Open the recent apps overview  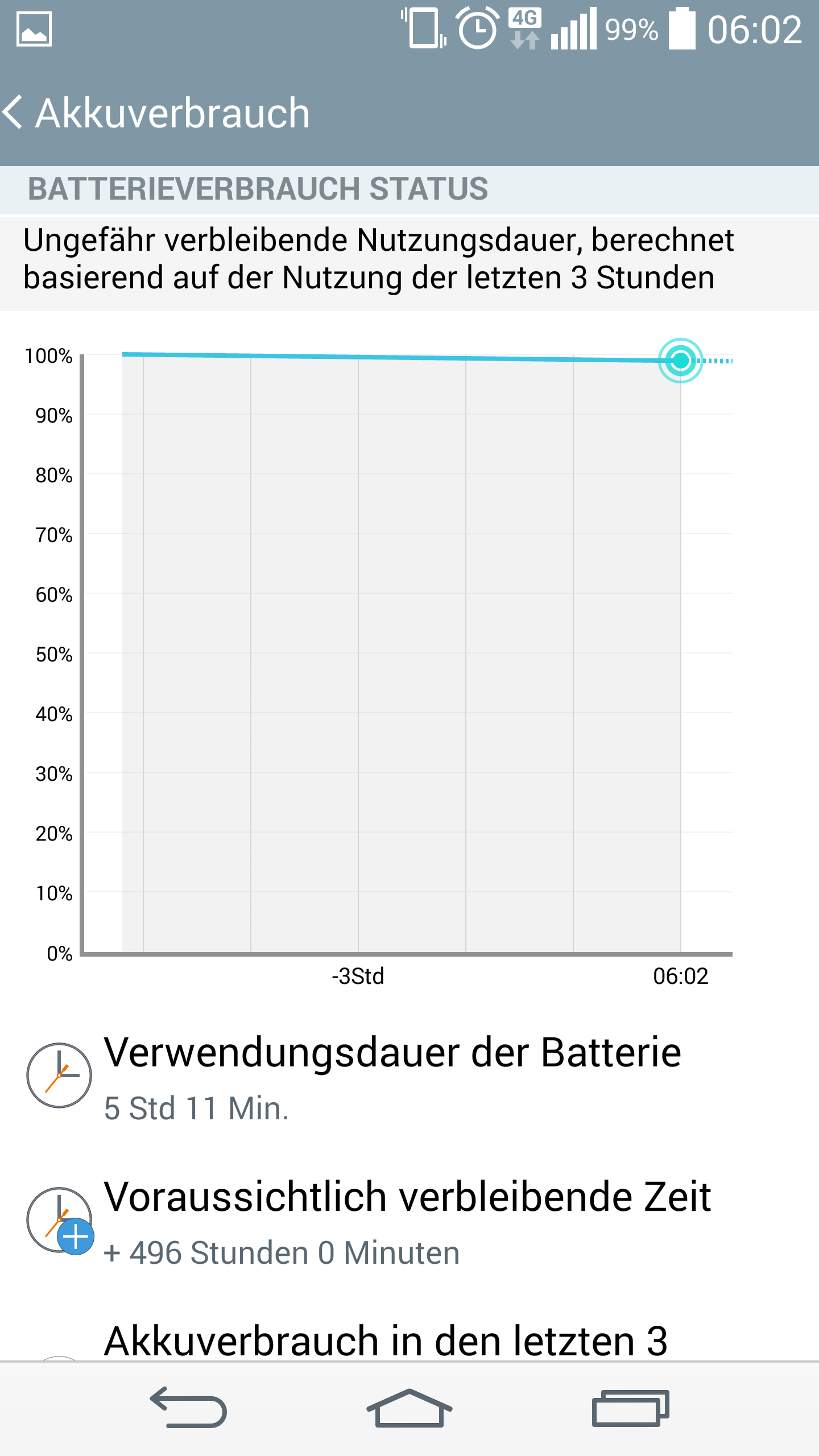[x=630, y=1408]
